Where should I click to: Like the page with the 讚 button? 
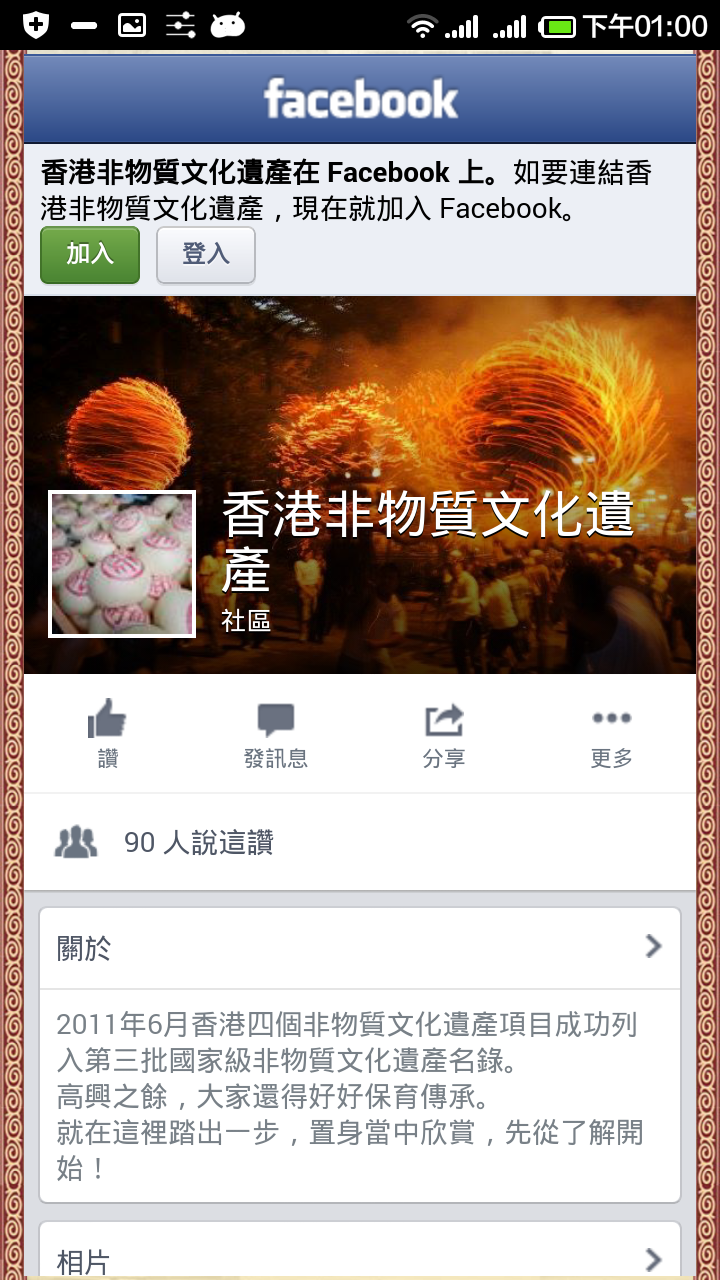click(108, 734)
